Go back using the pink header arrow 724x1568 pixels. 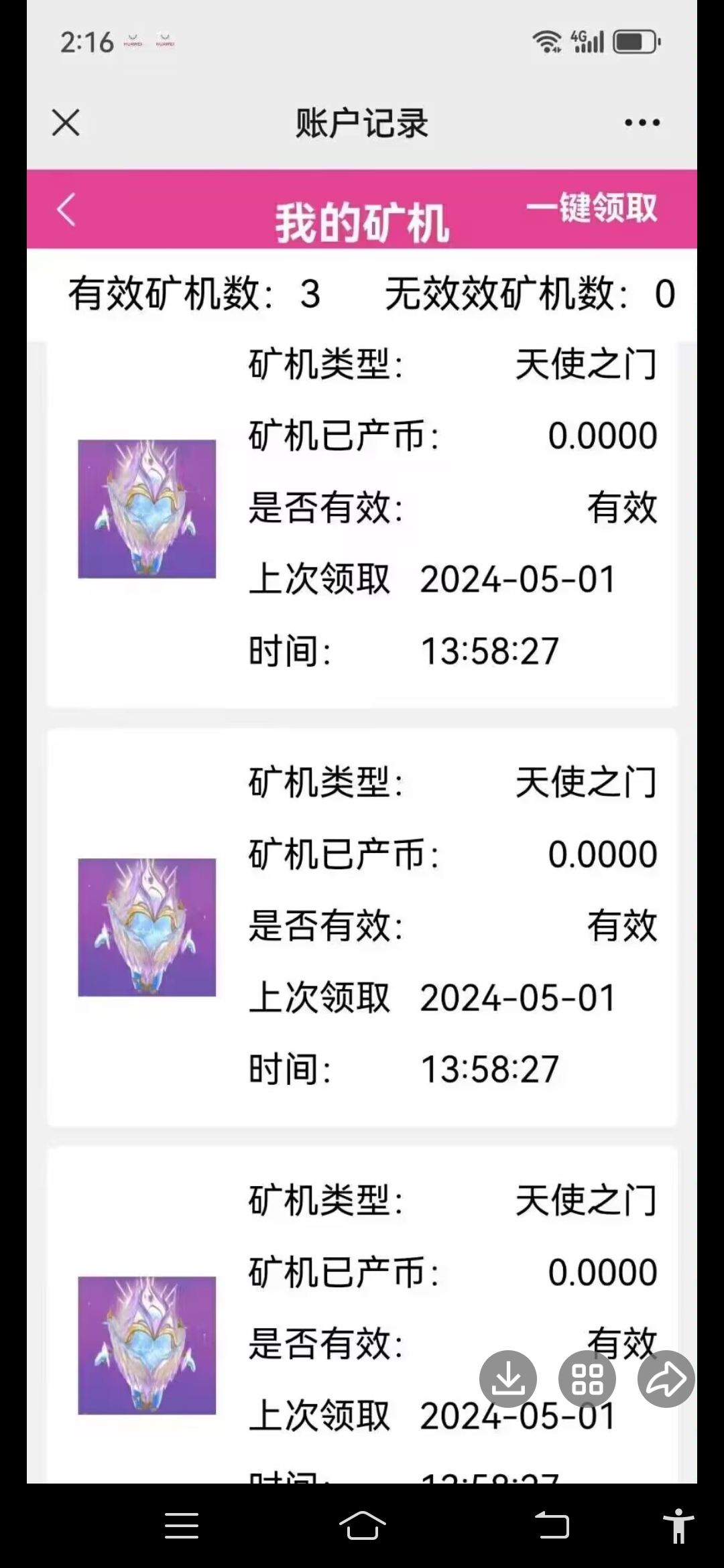66,210
